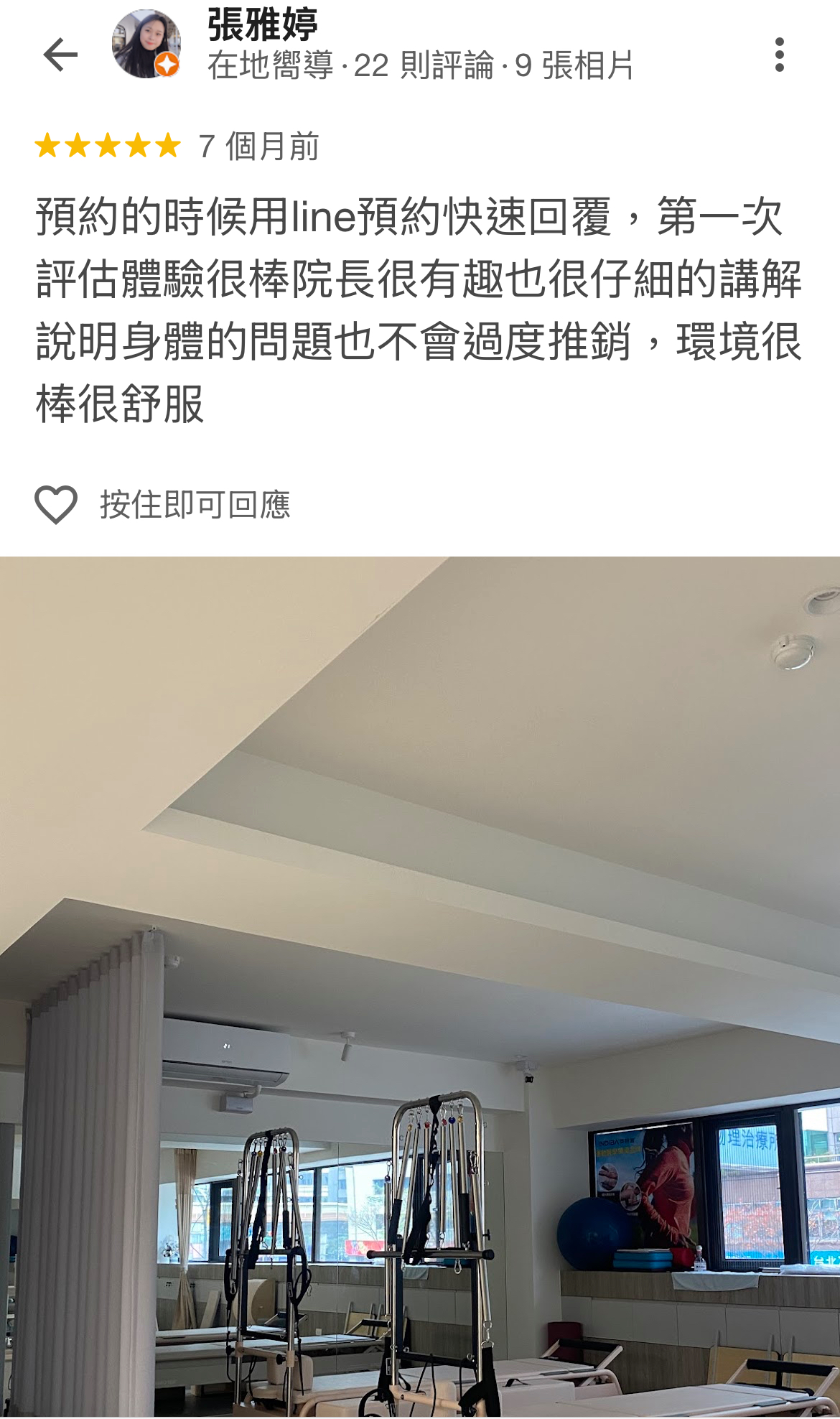Go back using the top-left arrow
This screenshot has height=1419, width=840.
[60, 55]
